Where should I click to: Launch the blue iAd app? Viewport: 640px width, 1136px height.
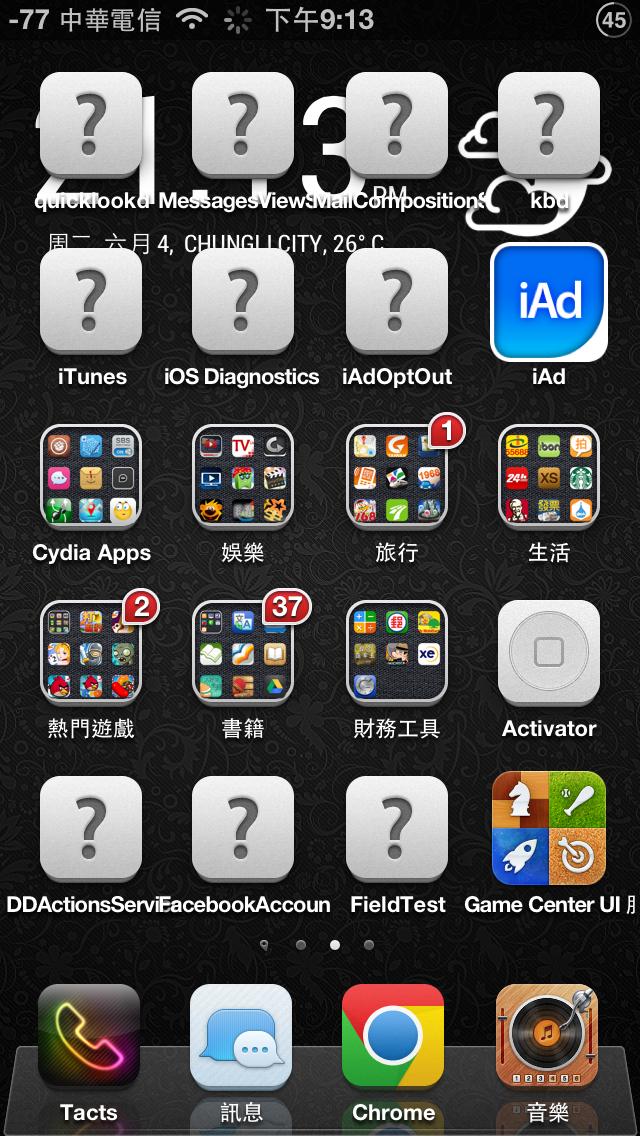(x=549, y=301)
